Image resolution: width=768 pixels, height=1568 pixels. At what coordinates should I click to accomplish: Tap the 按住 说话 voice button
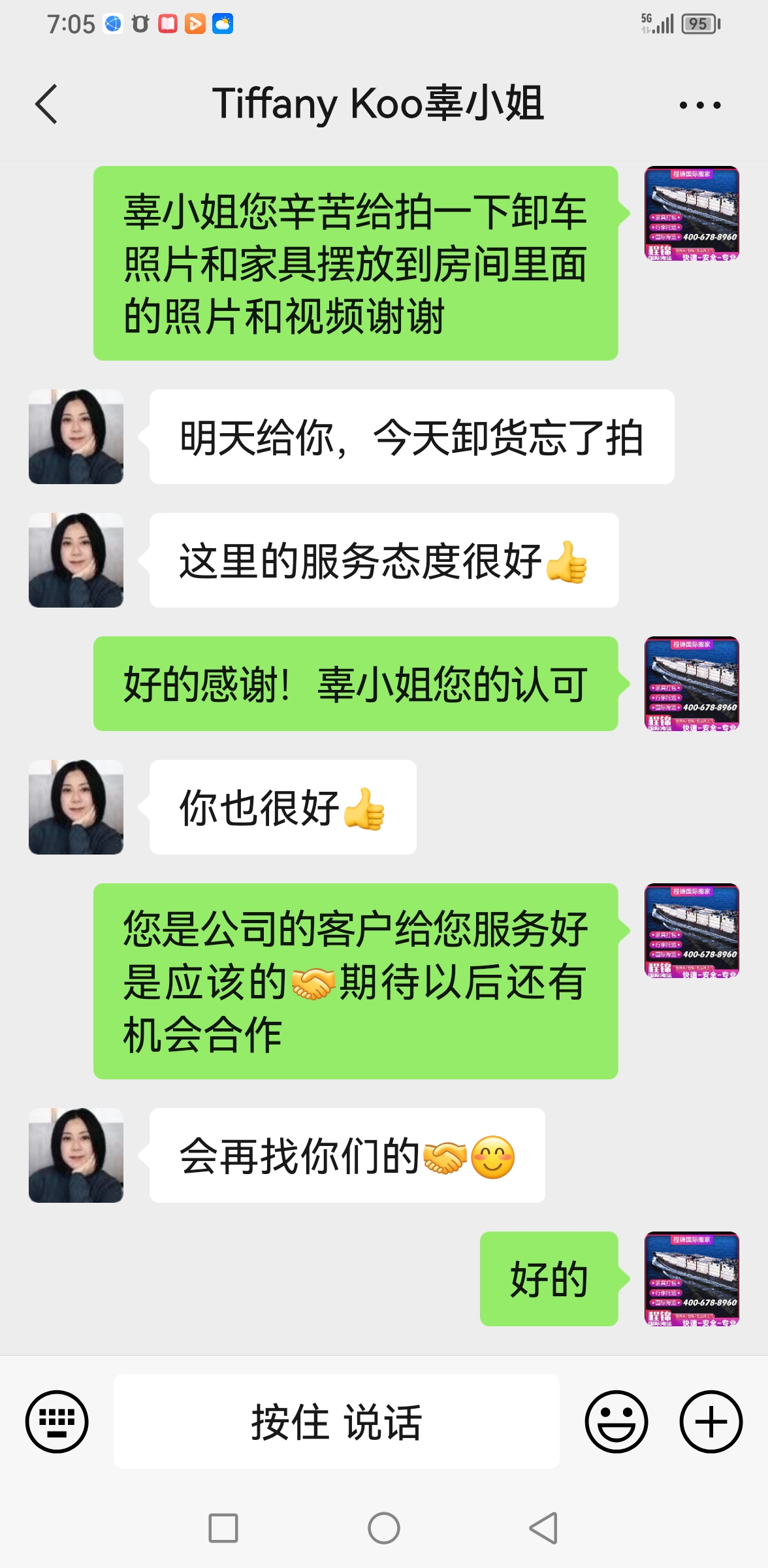(x=336, y=1421)
